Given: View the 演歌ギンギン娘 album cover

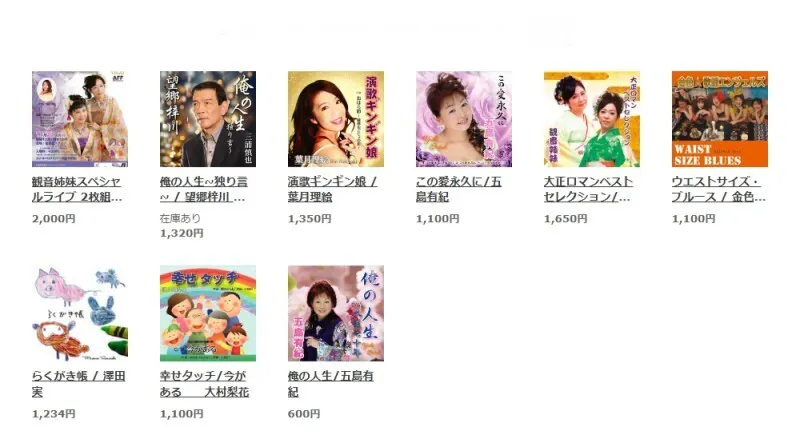Looking at the screenshot, I should tap(336, 119).
